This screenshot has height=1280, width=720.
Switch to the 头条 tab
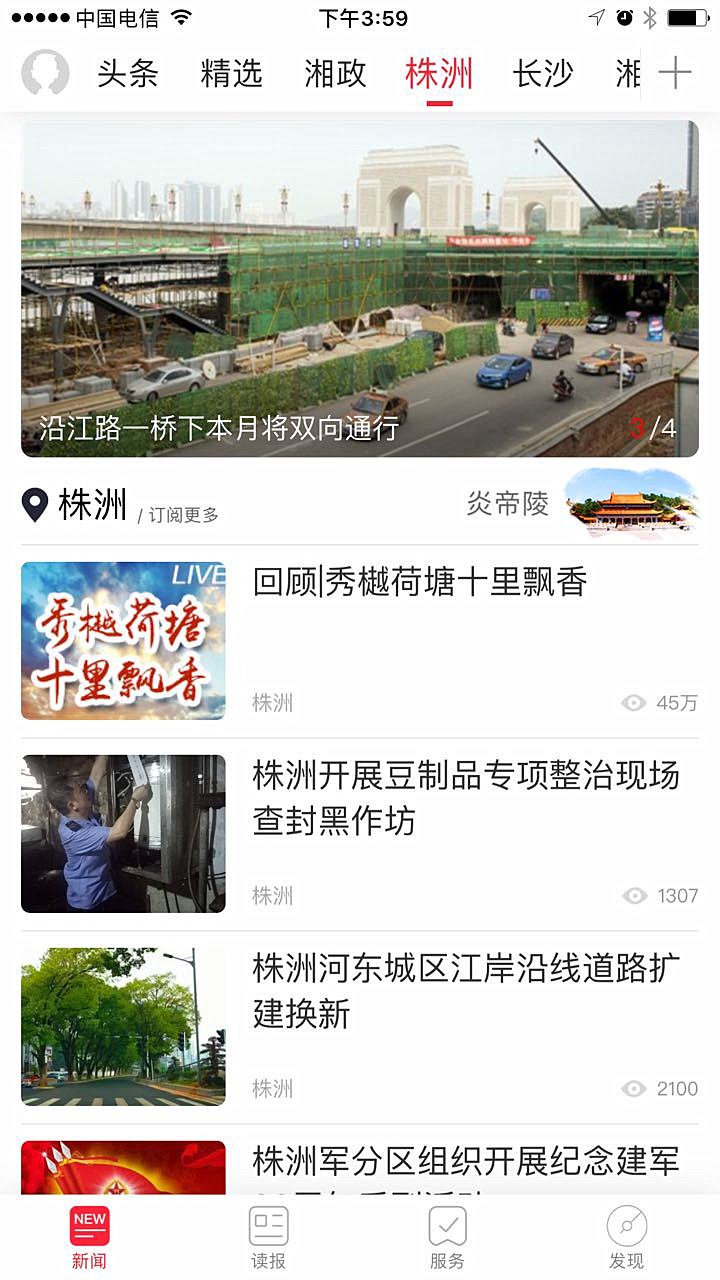(x=128, y=73)
